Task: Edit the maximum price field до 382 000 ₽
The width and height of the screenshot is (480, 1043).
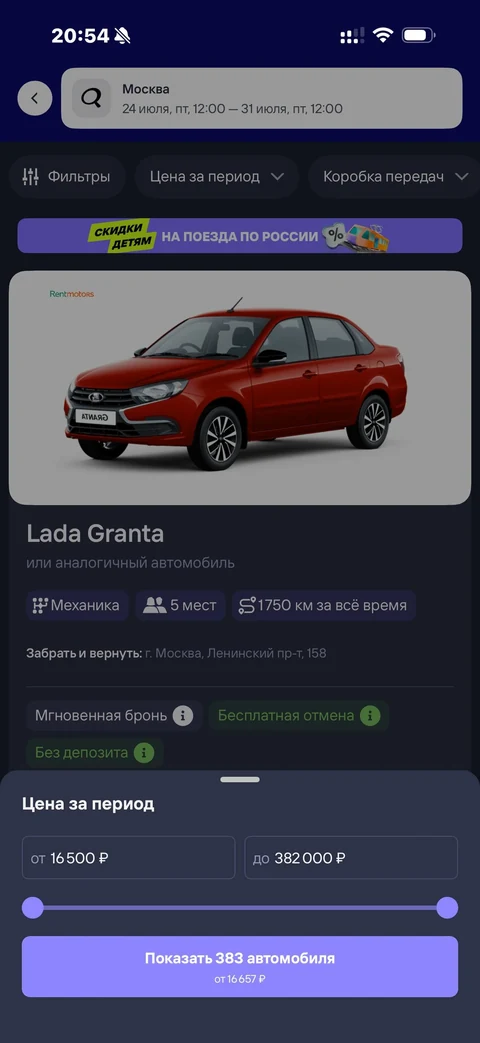Action: pos(351,858)
